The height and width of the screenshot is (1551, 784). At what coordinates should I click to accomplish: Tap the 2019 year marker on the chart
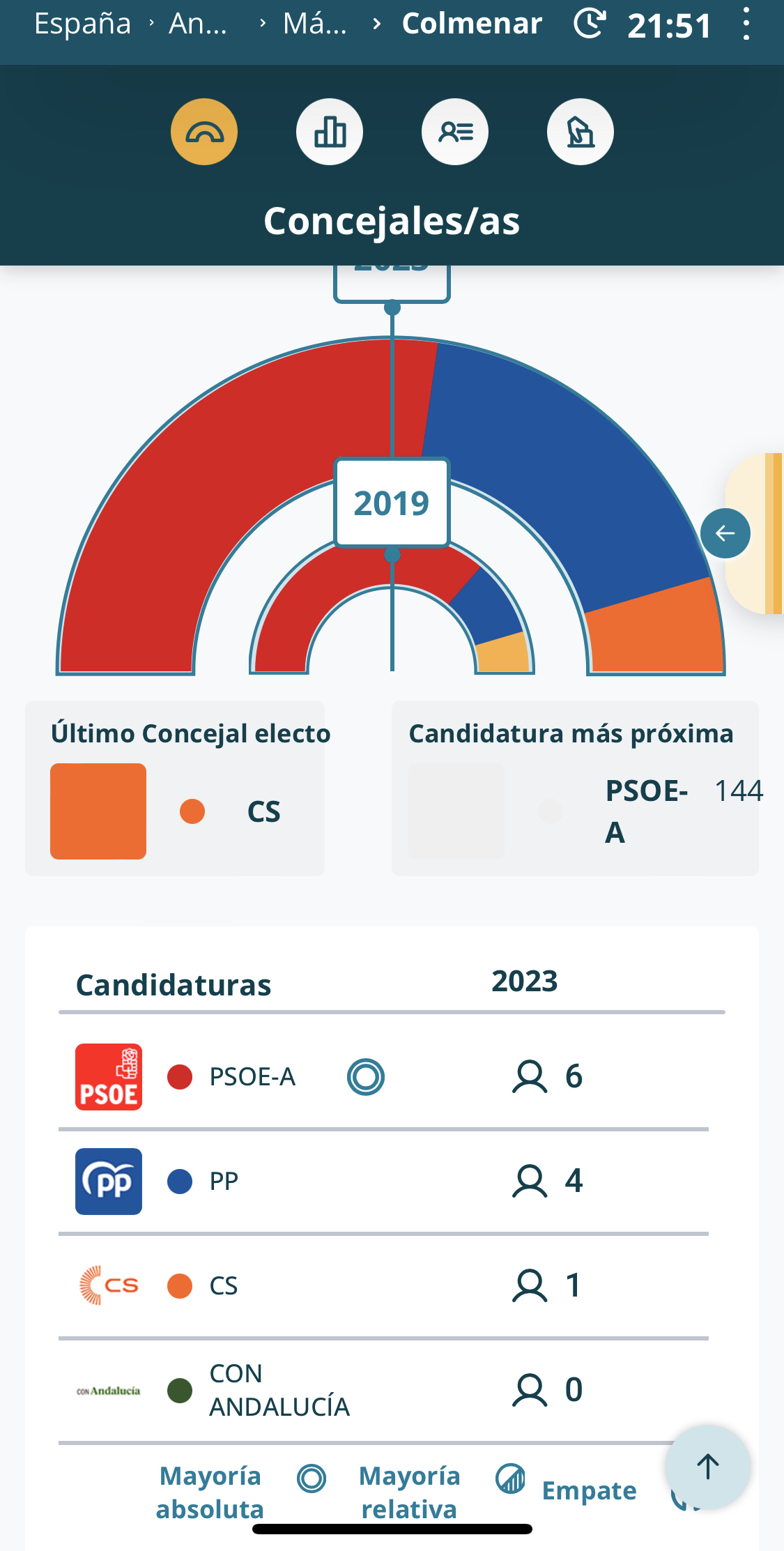pos(392,503)
